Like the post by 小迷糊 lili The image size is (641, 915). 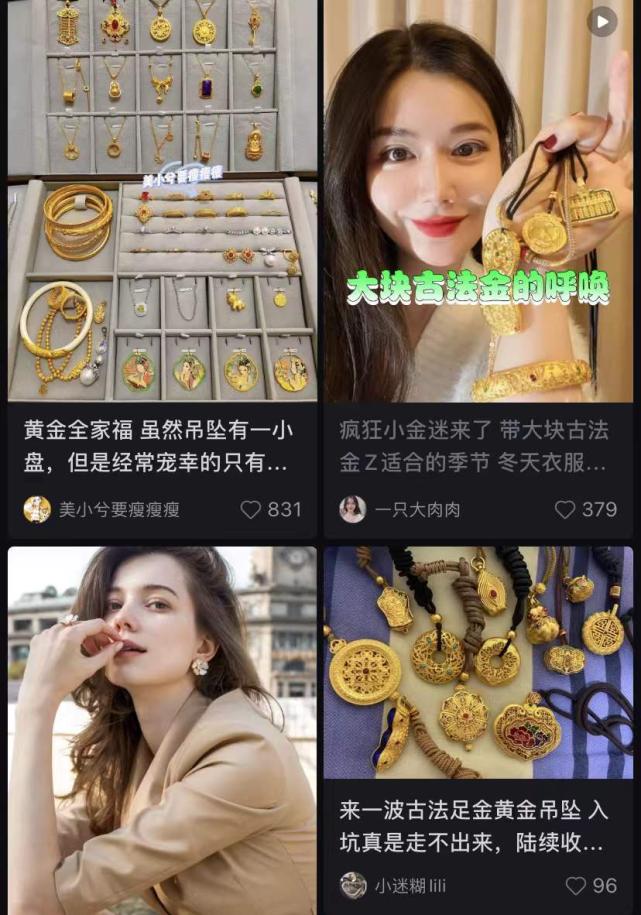576,885
